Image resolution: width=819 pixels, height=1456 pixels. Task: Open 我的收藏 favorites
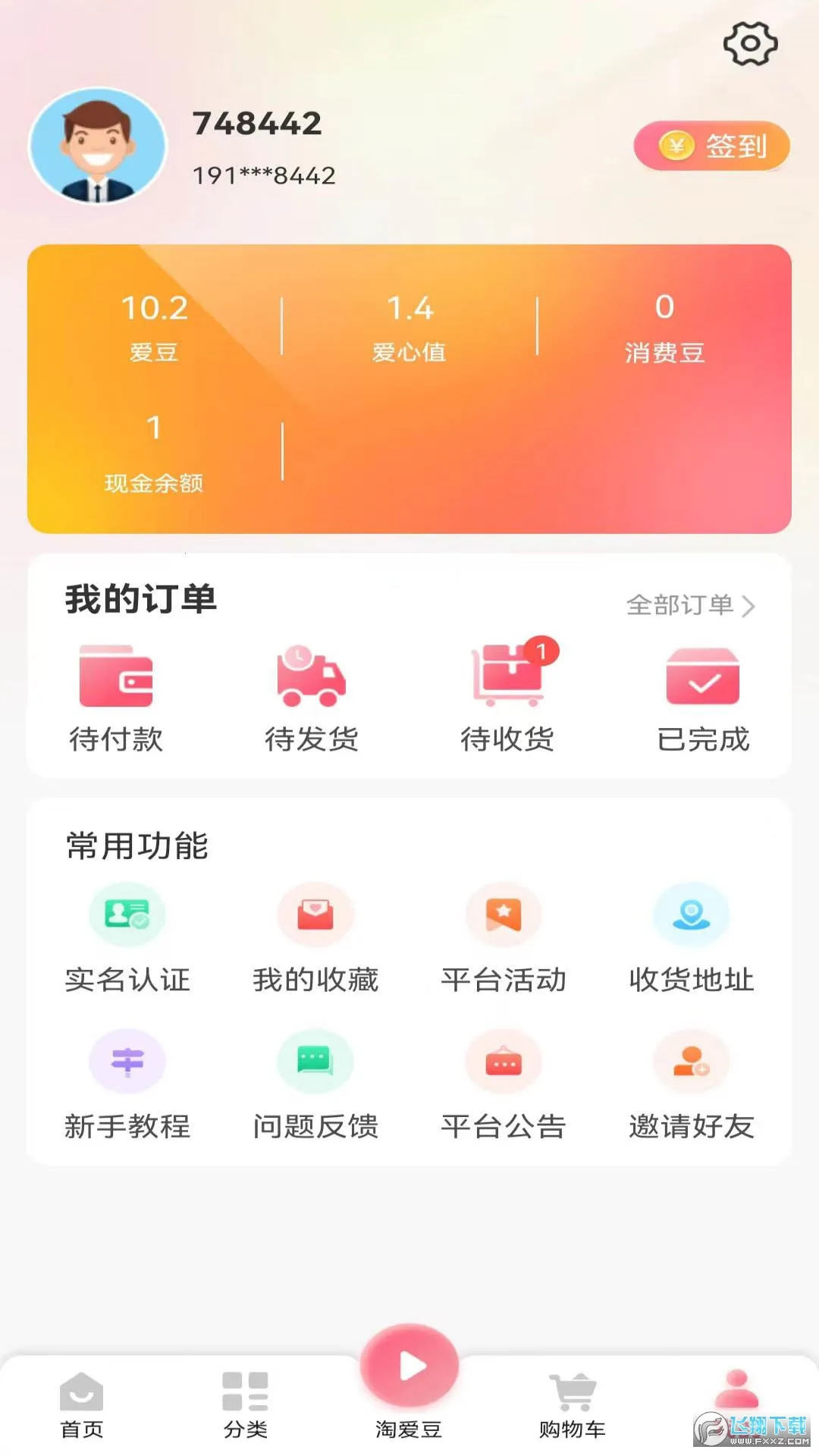pos(316,938)
